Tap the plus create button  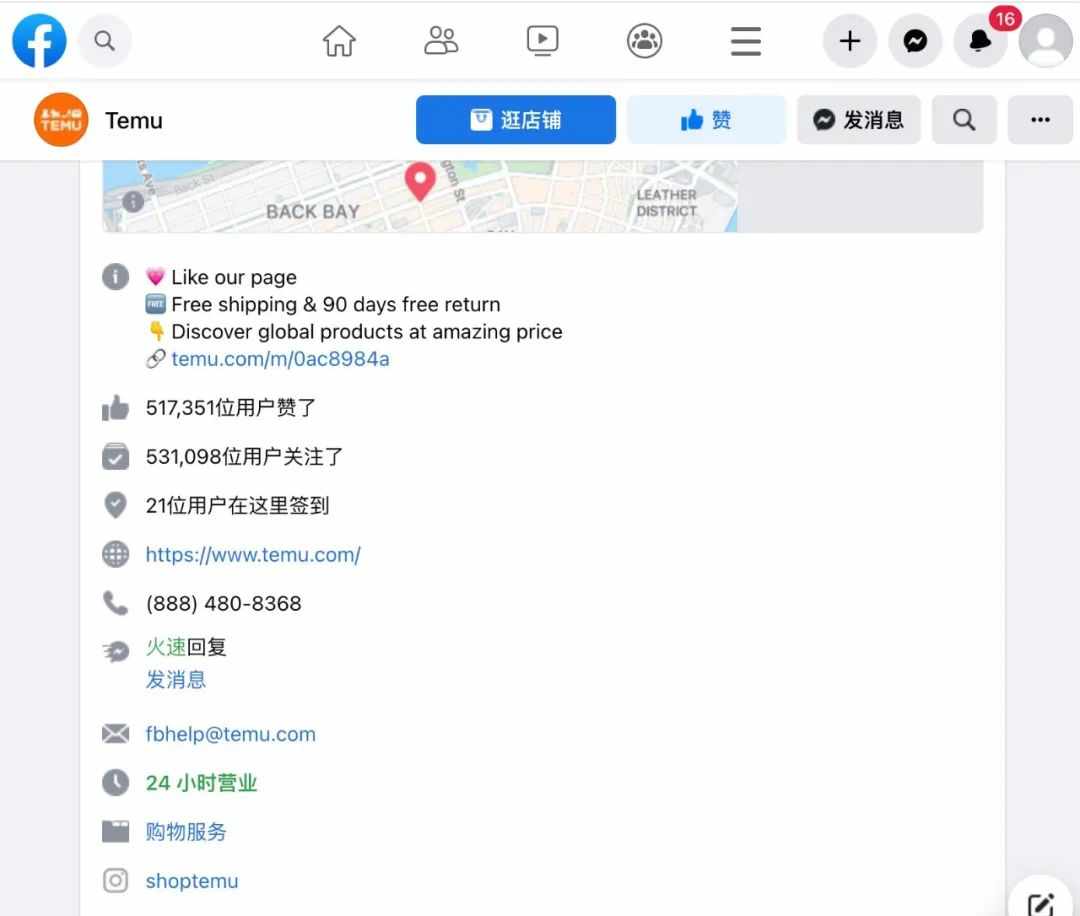click(850, 41)
